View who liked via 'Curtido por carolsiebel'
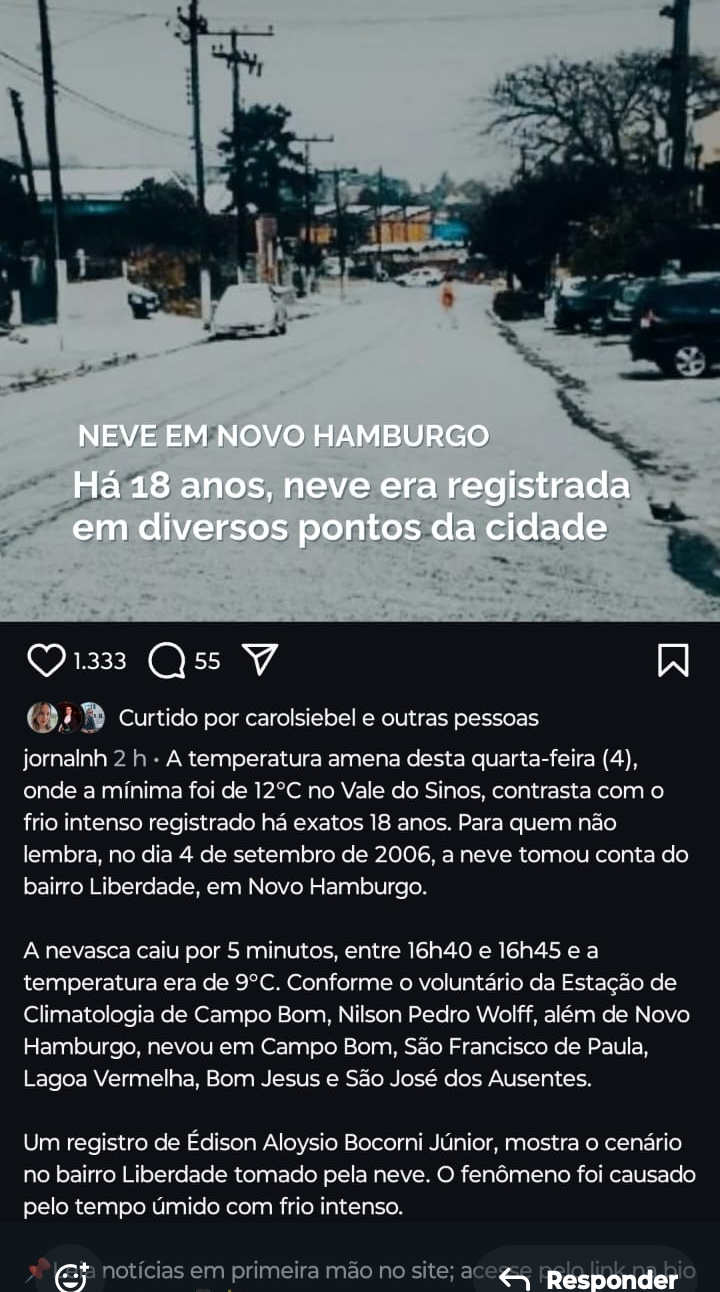Image resolution: width=720 pixels, height=1292 pixels. pyautogui.click(x=328, y=718)
